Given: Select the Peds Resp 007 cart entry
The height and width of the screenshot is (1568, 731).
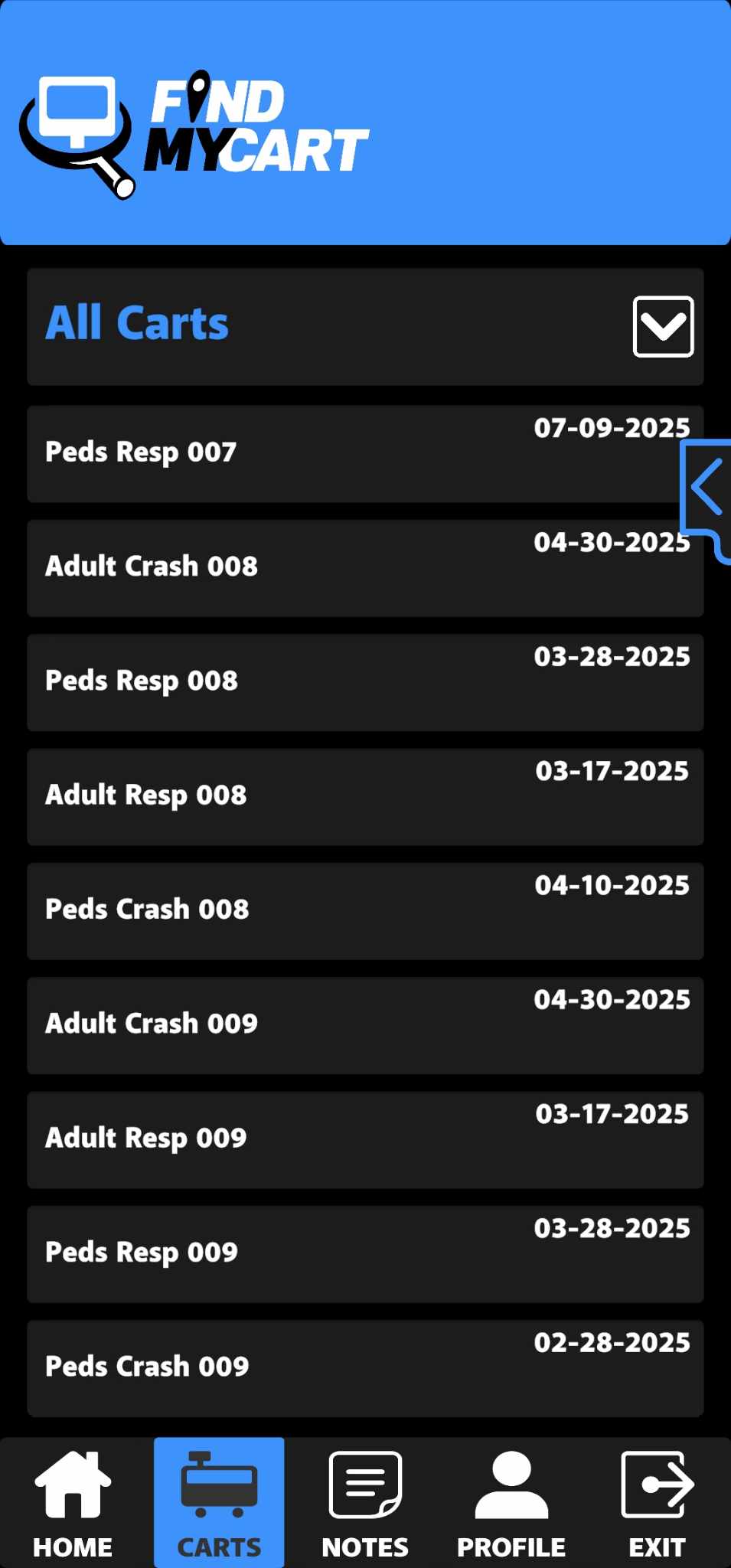Looking at the screenshot, I should pos(365,452).
